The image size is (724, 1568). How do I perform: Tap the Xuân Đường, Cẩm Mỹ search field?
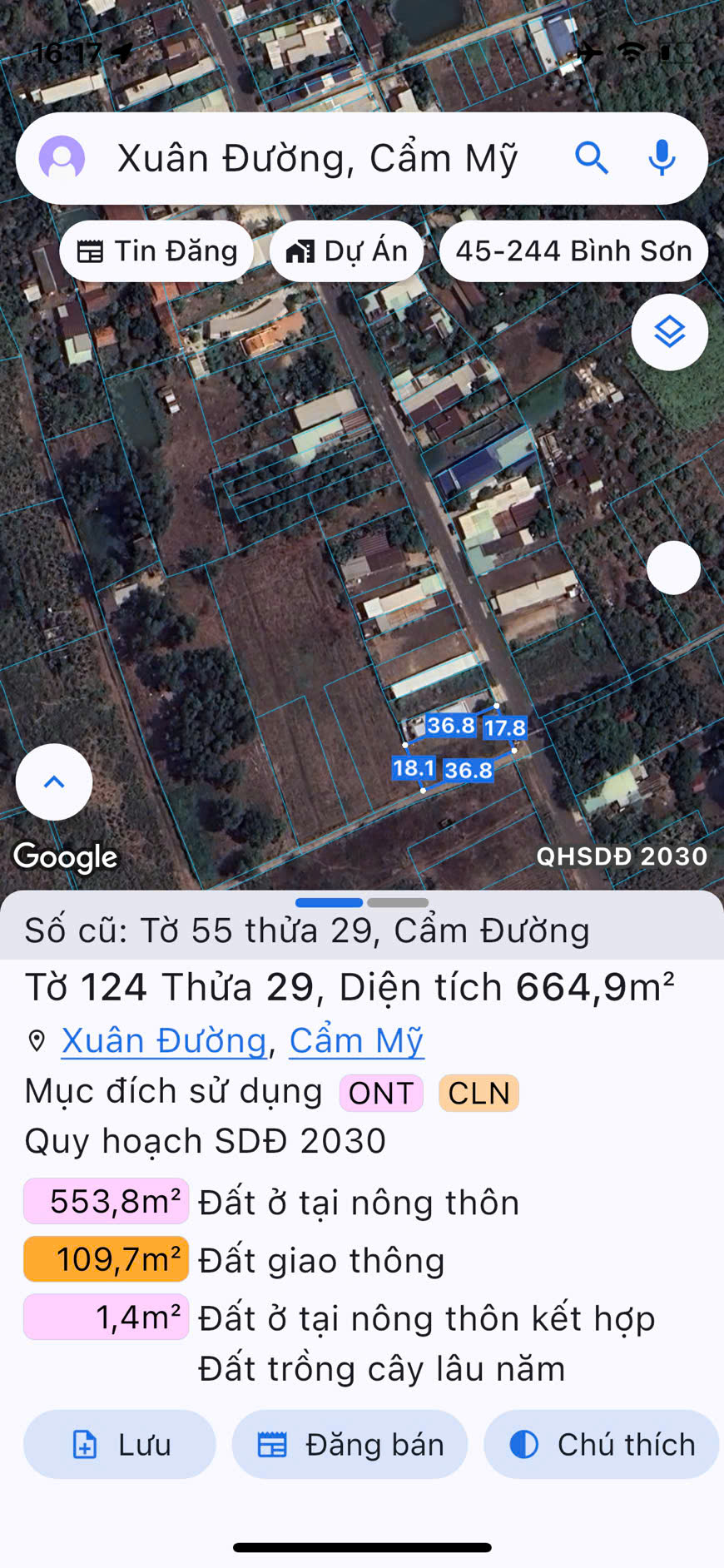tap(317, 158)
